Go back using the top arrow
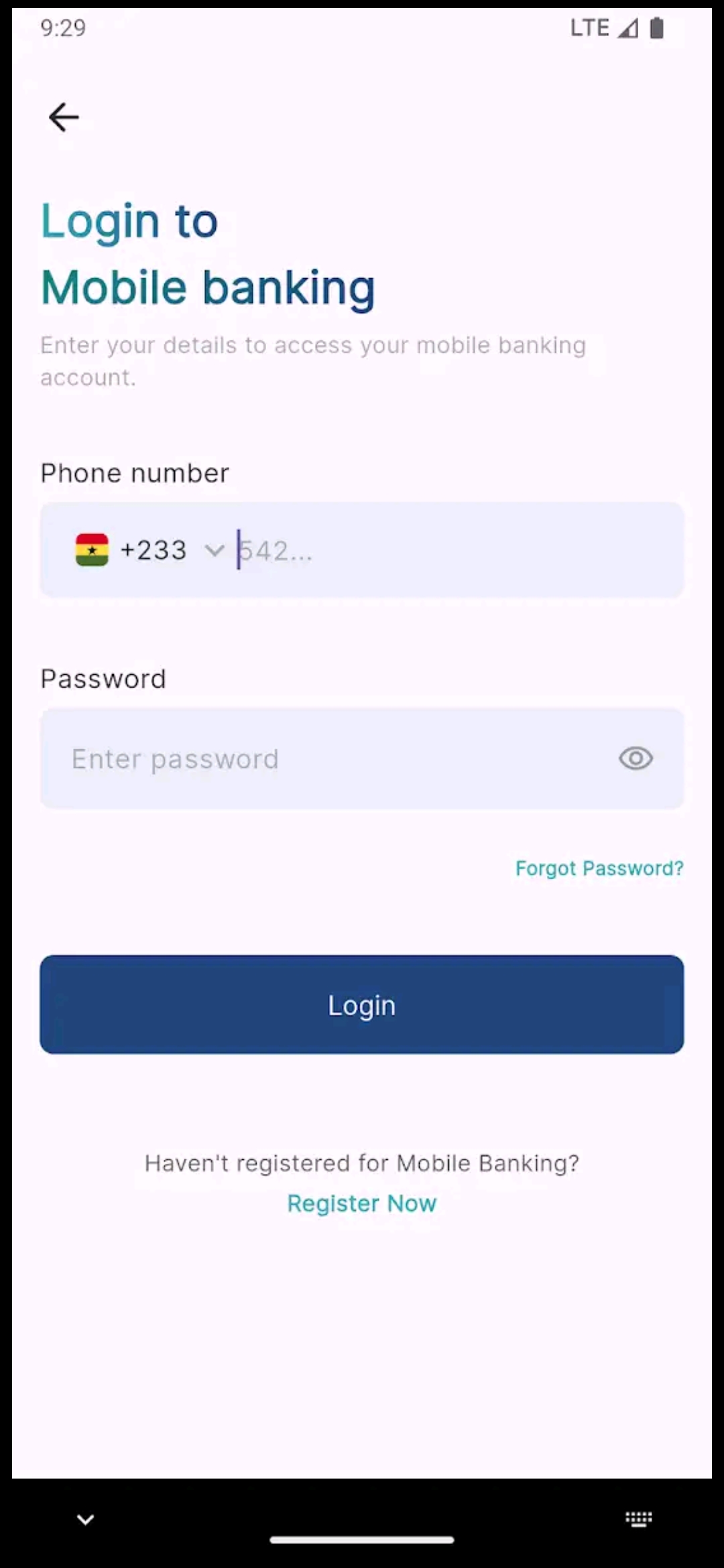 pos(64,117)
